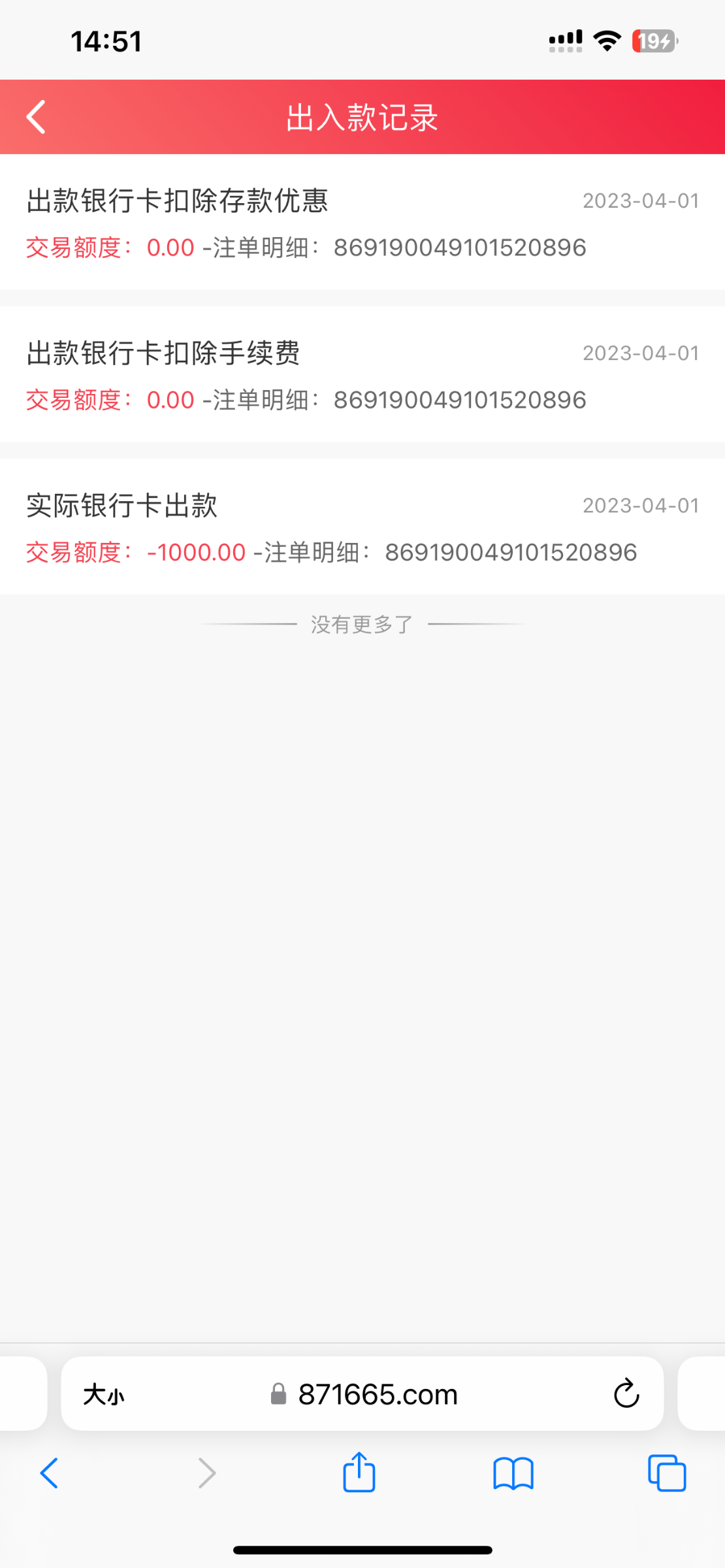Expand the 没有更多了 divider area
This screenshot has width=725, height=1568.
click(x=362, y=623)
